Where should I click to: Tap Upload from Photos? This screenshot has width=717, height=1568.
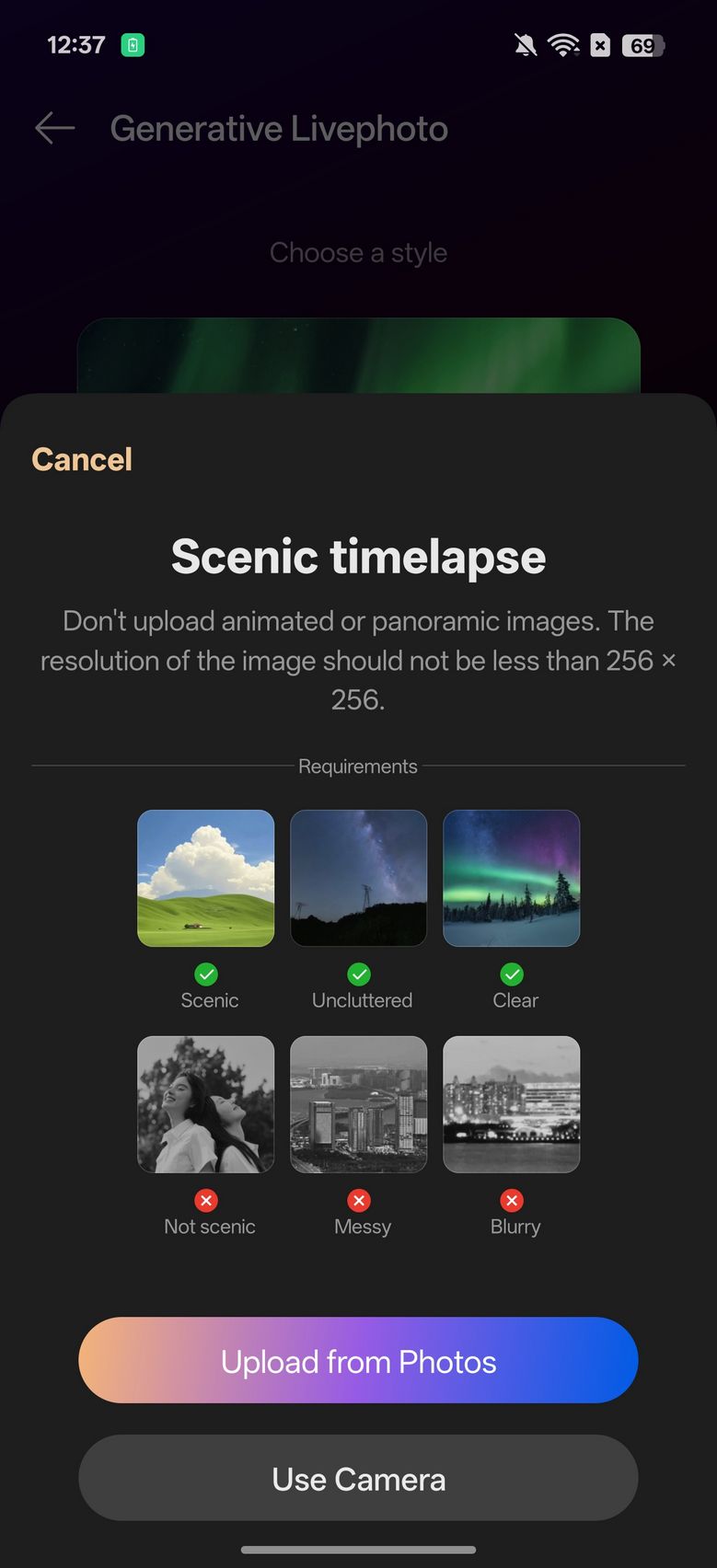358,1360
